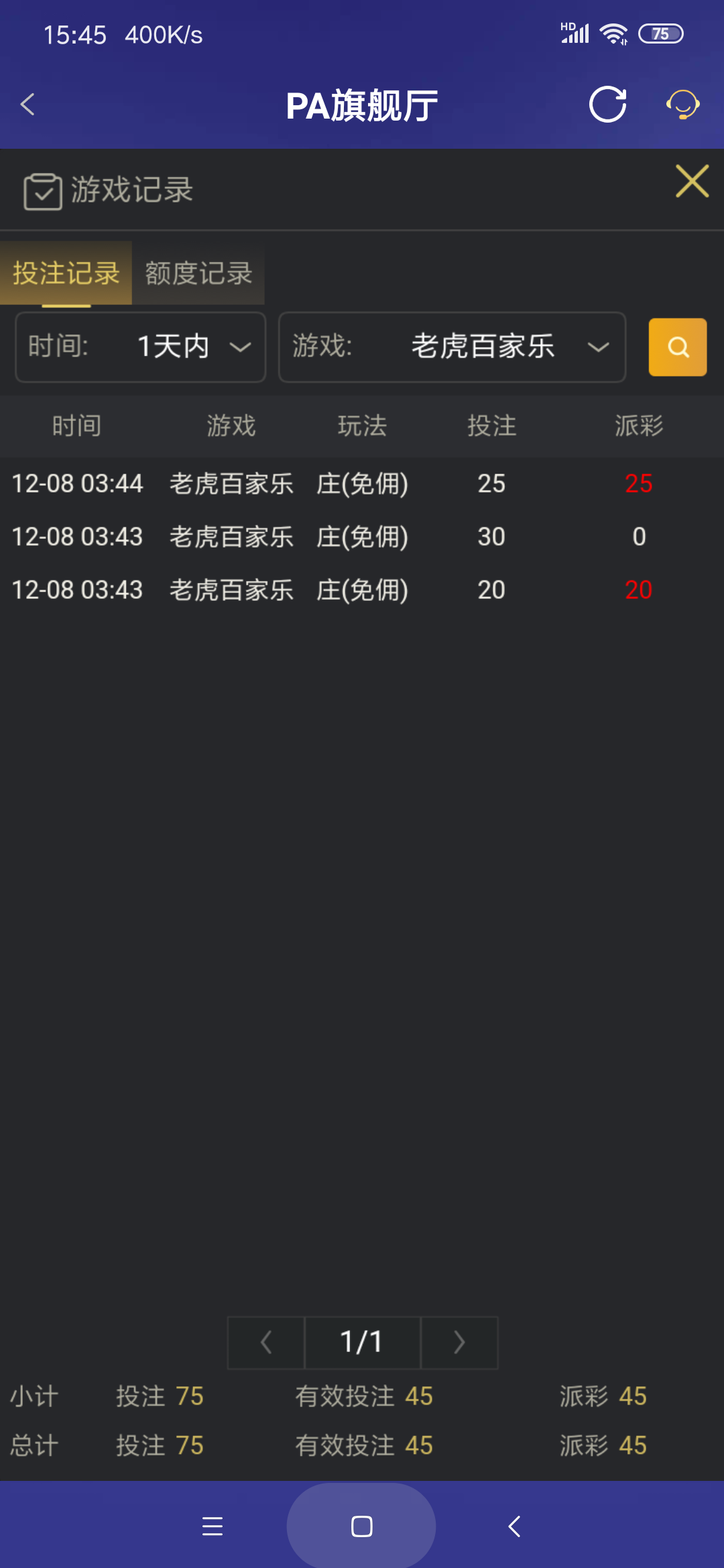724x1568 pixels.
Task: Expand the game selection chevron
Action: click(x=599, y=347)
